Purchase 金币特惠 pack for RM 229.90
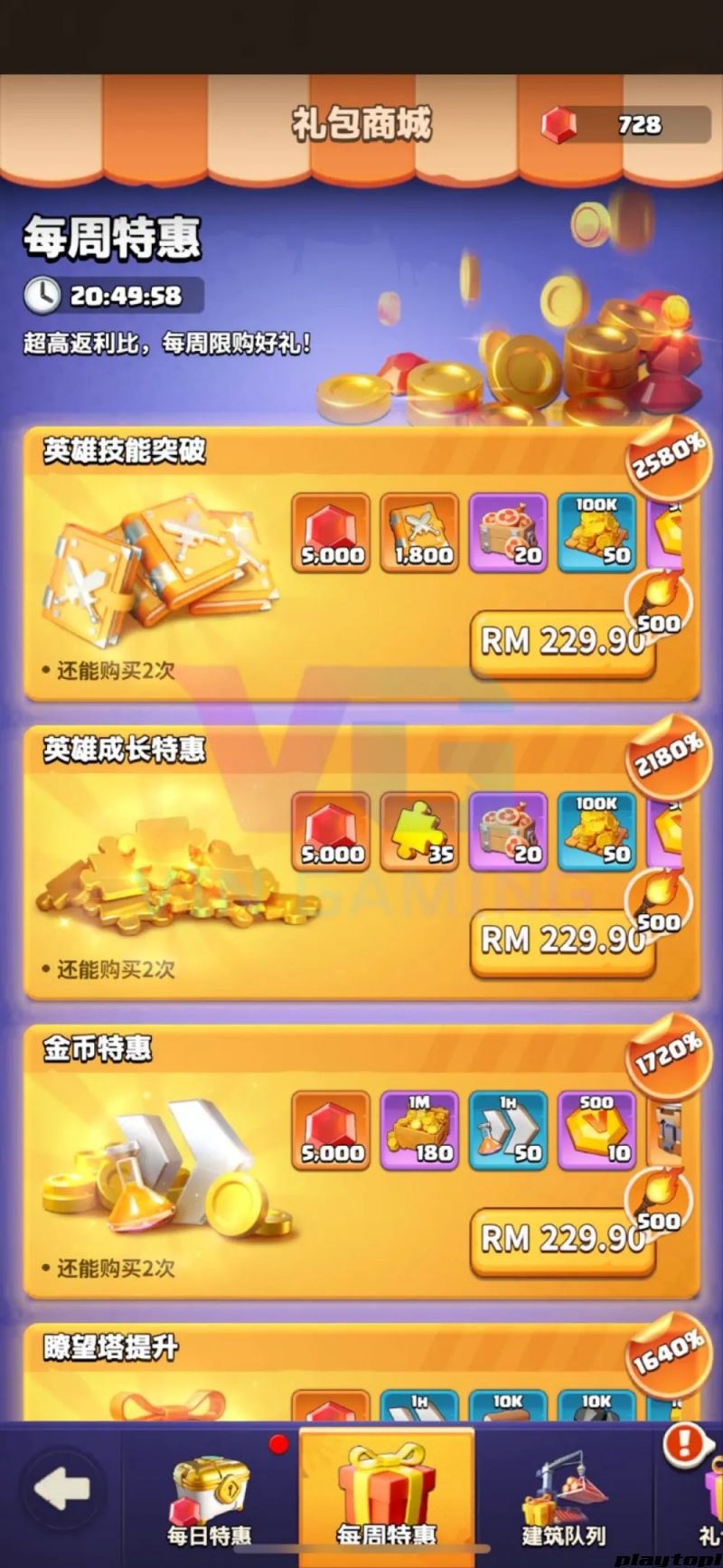This screenshot has height=1568, width=723. 562,1240
